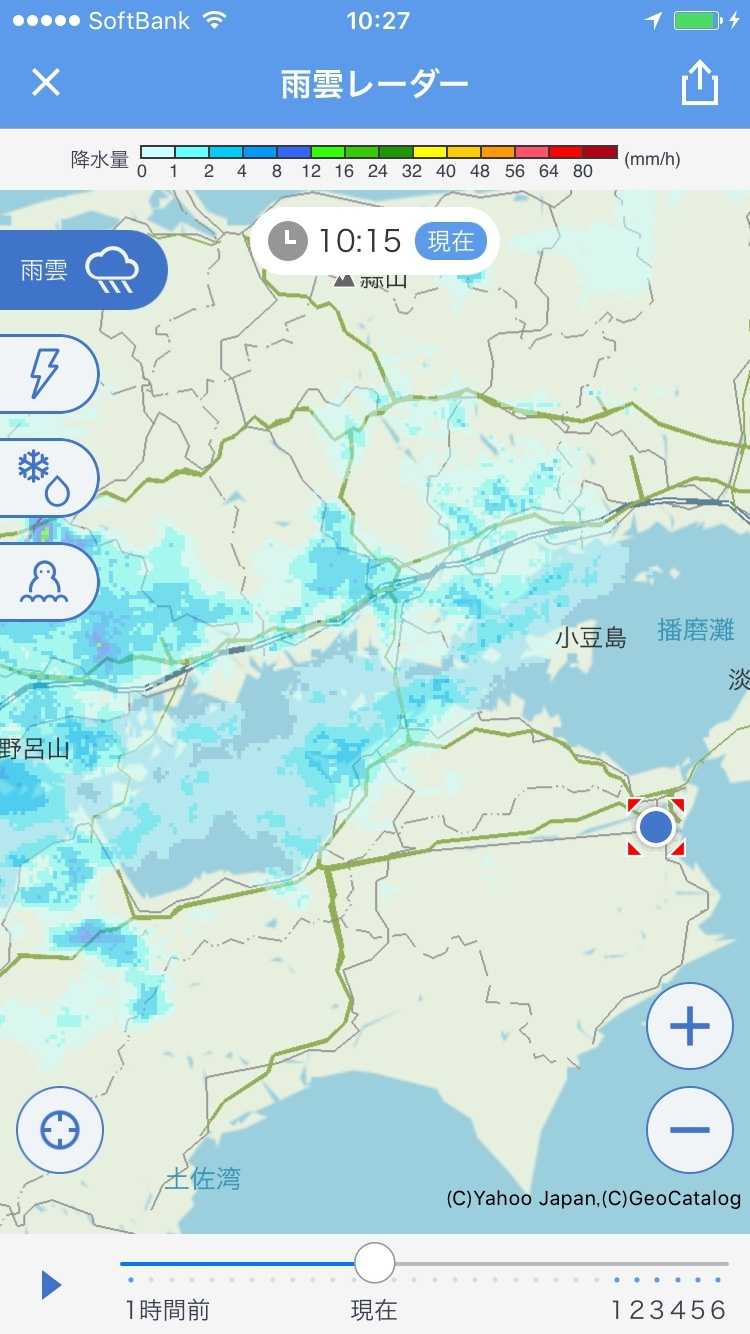
Task: Play the radar animation
Action: tap(51, 1285)
